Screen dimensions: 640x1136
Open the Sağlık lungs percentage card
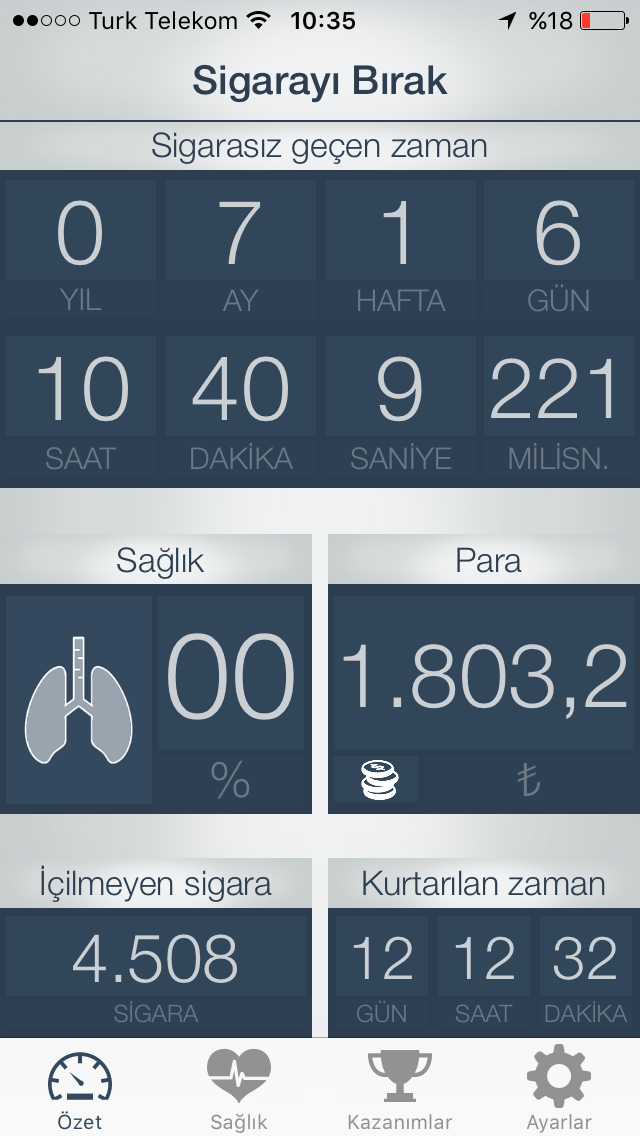156,674
